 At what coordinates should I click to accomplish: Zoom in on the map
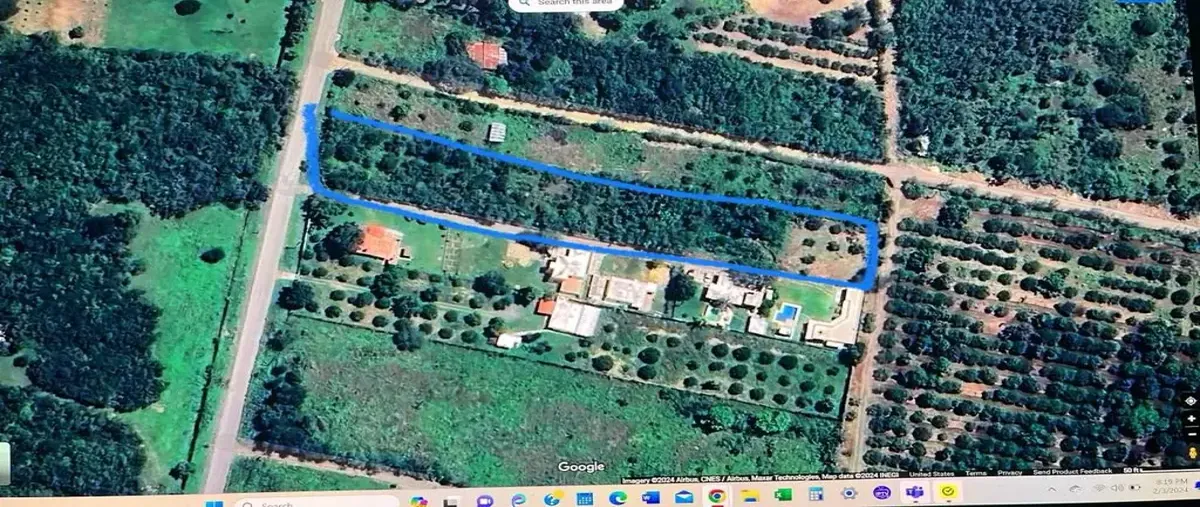[x=1191, y=418]
